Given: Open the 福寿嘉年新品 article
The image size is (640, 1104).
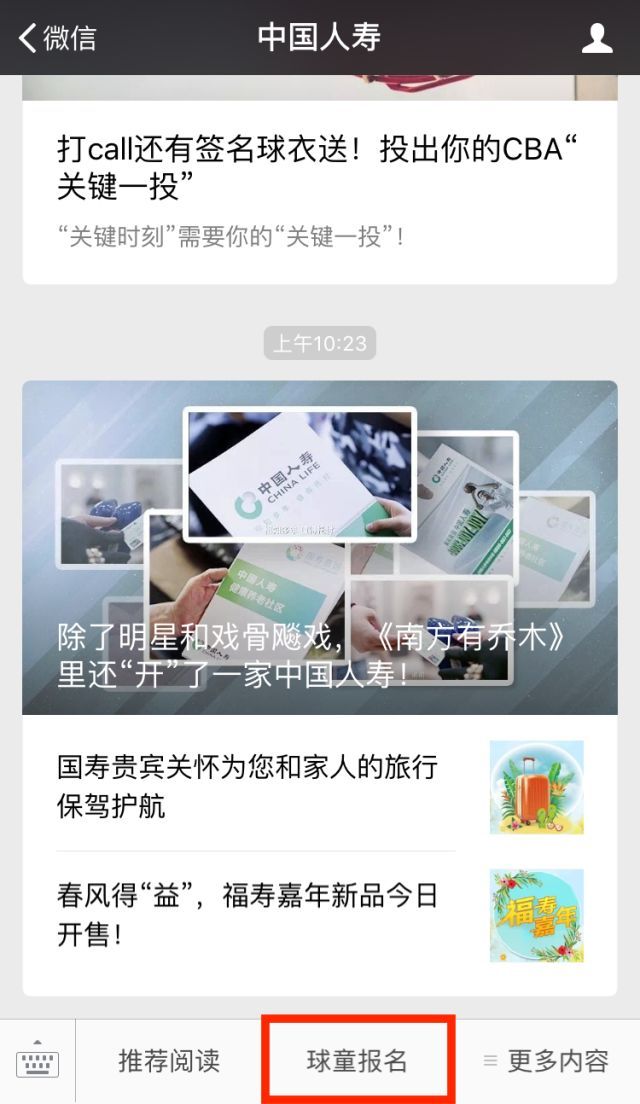Looking at the screenshot, I should (x=319, y=915).
